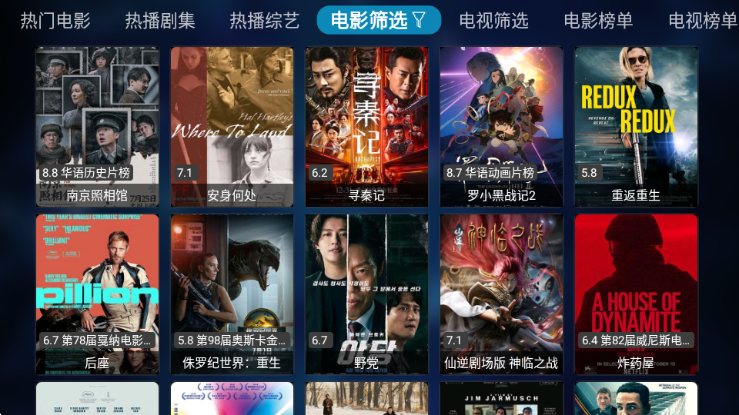739x415 pixels.
Task: Open the movie 罗小黑战记2
Action: point(501,125)
